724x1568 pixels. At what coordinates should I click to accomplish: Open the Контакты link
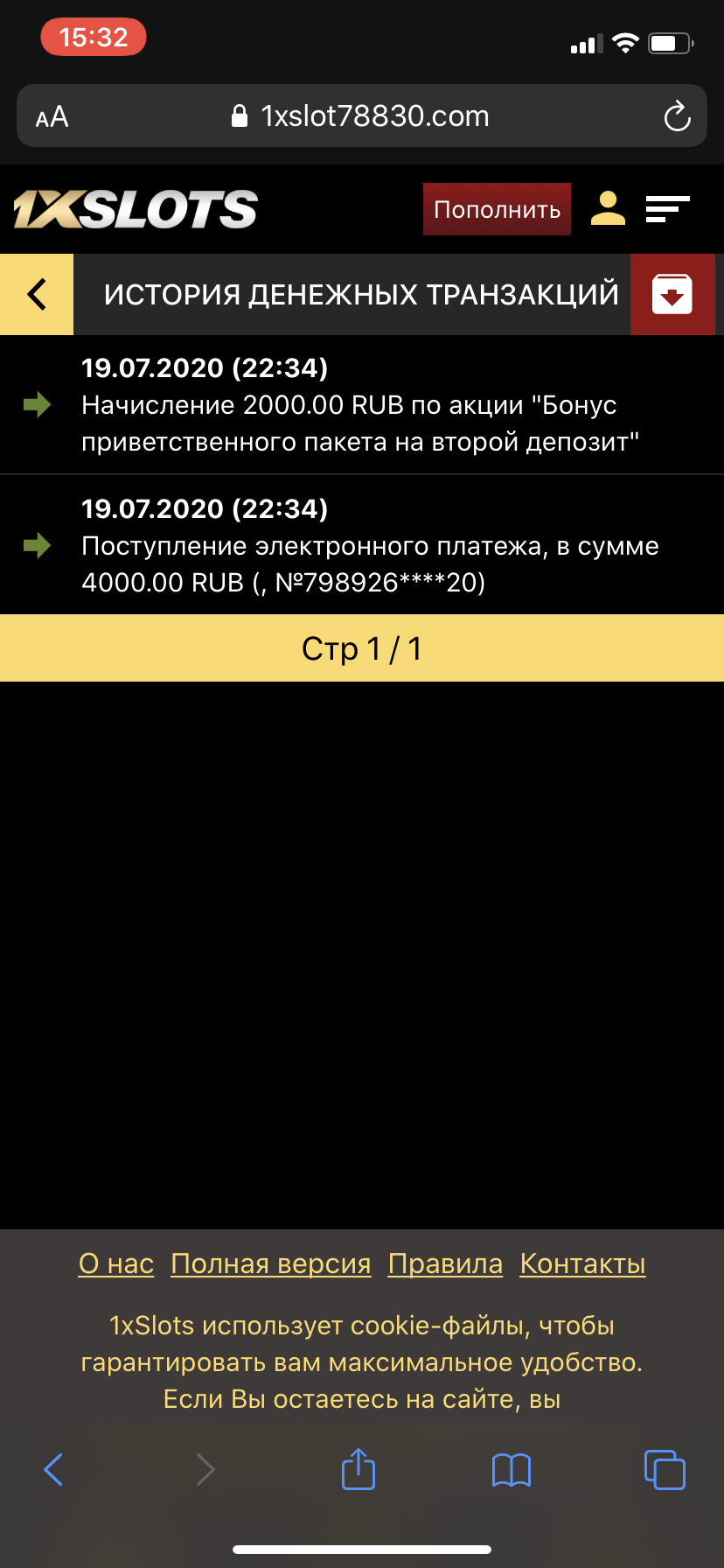[582, 1263]
